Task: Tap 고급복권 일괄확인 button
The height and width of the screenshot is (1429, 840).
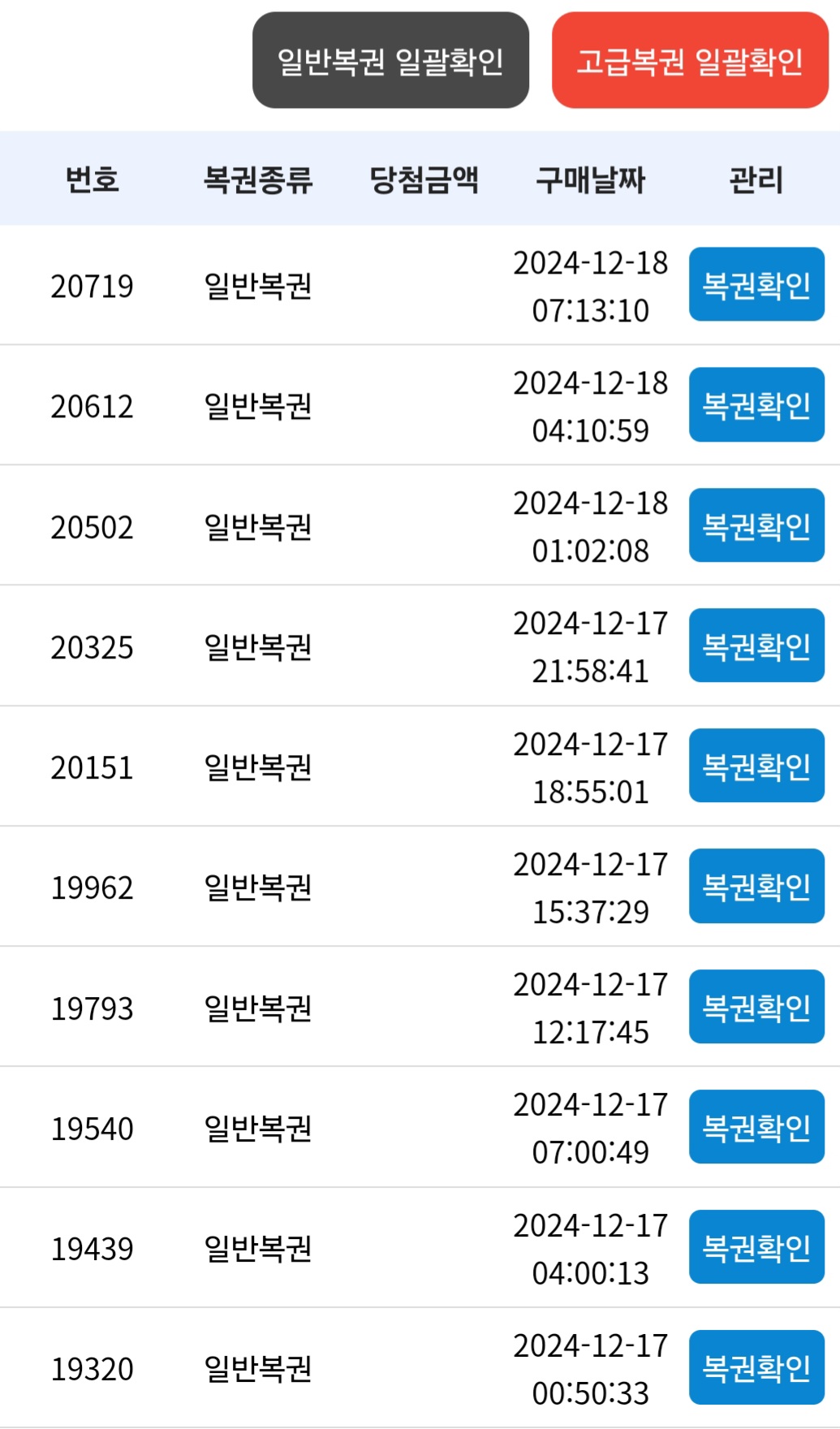Action: (690, 60)
